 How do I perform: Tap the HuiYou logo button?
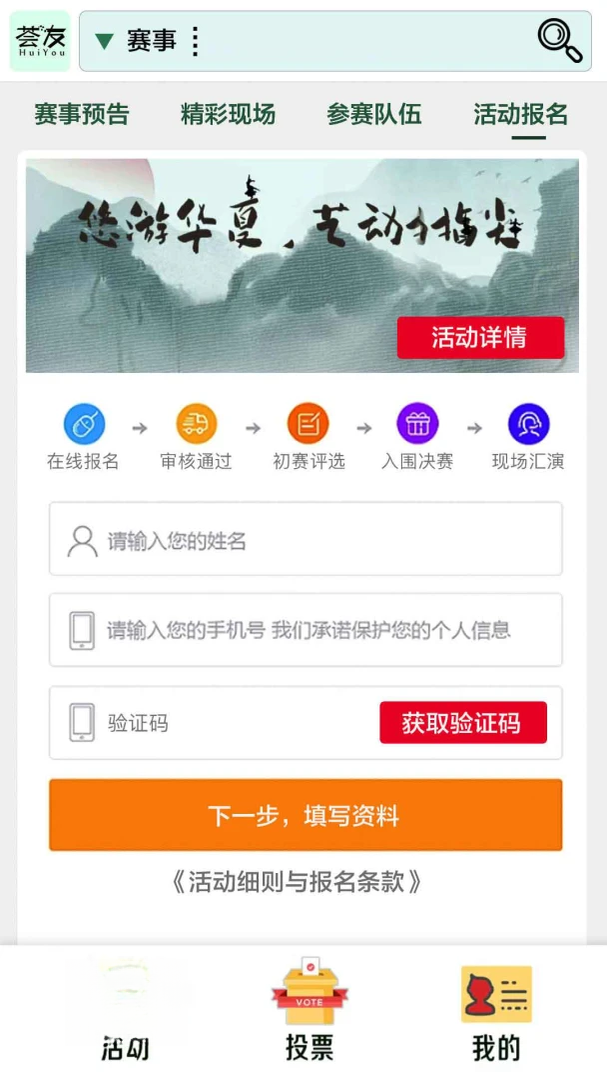(x=40, y=41)
